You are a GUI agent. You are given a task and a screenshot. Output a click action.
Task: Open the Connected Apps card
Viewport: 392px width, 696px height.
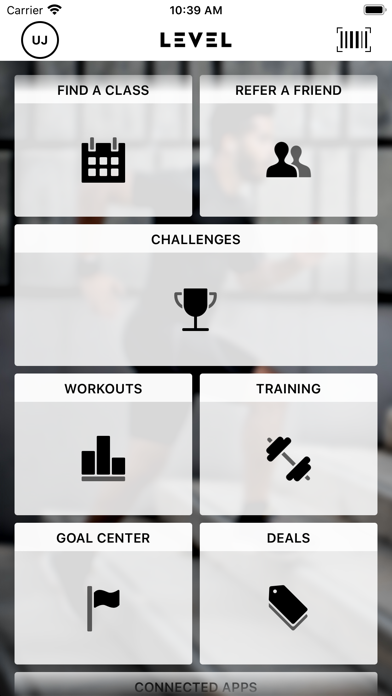196,684
